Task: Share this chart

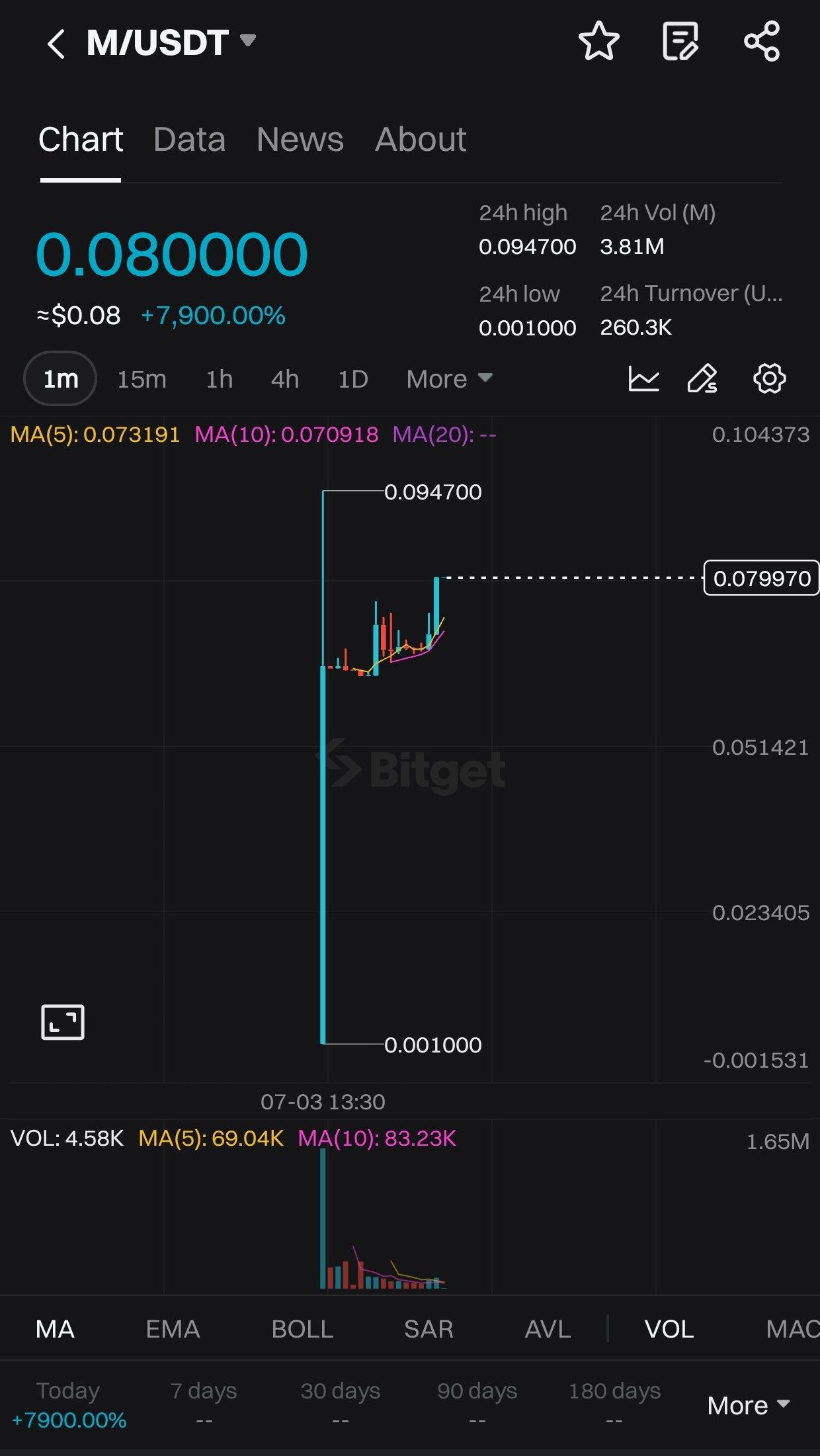Action: point(762,42)
